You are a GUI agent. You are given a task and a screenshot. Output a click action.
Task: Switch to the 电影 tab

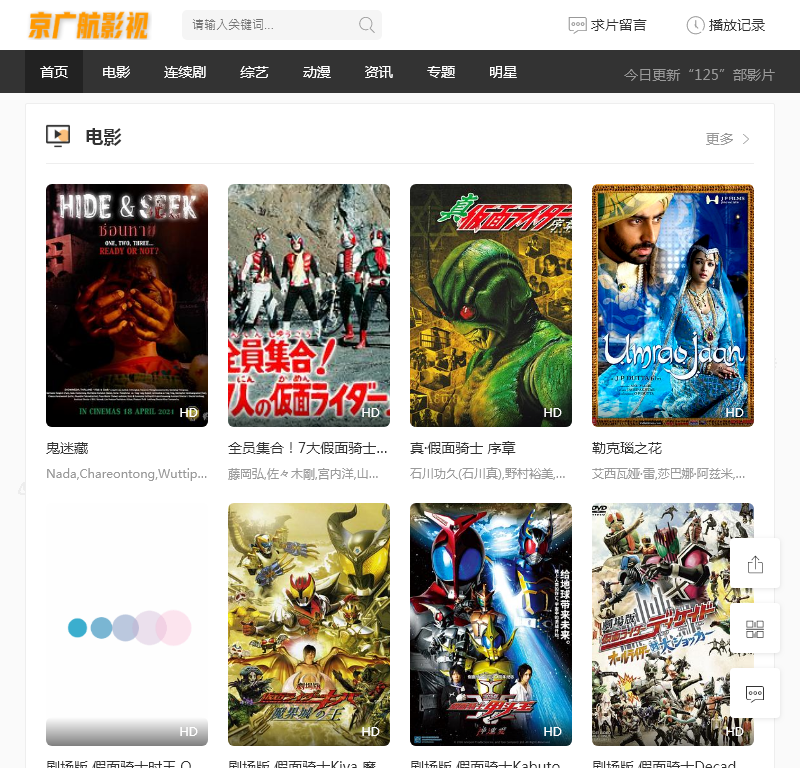[x=116, y=72]
